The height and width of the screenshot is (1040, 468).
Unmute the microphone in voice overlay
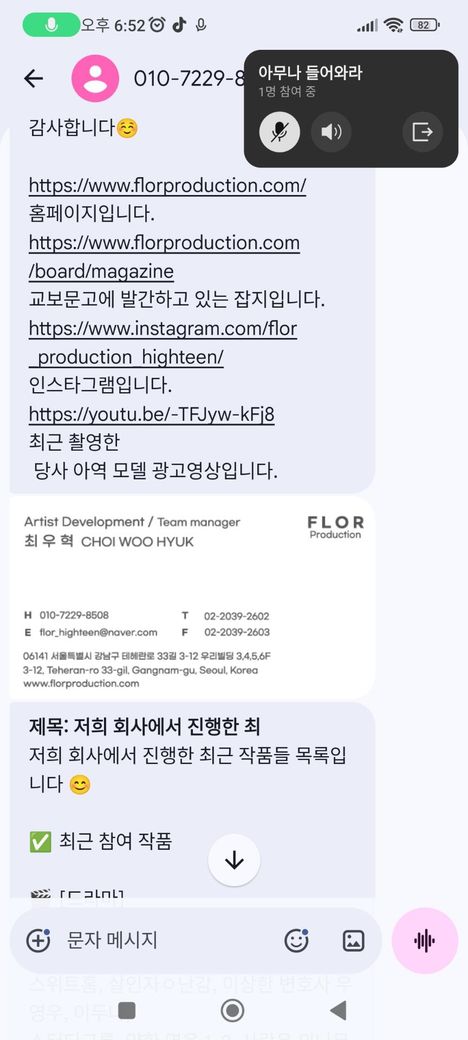(279, 132)
